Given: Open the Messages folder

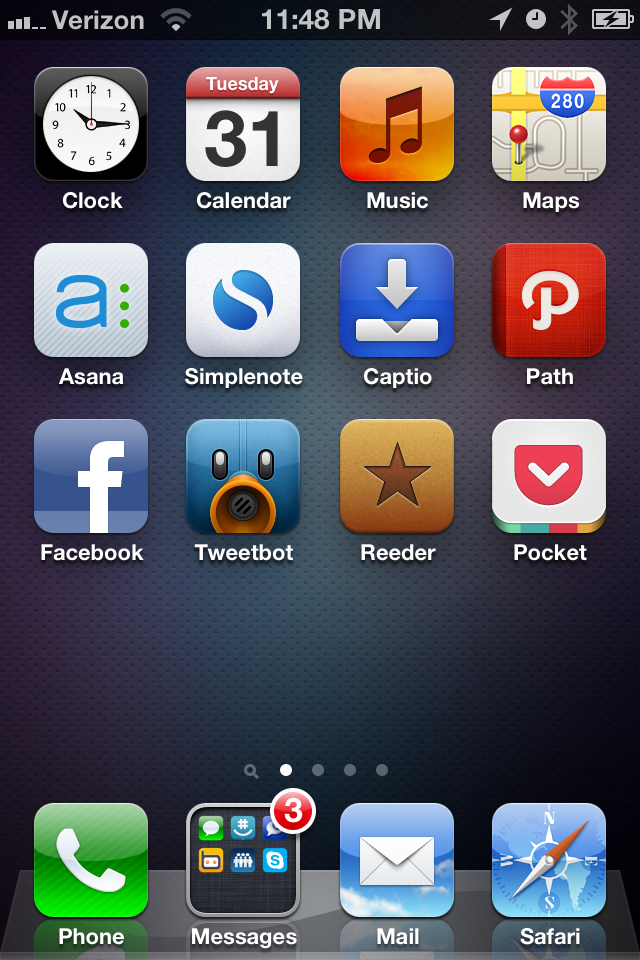Looking at the screenshot, I should coord(243,860).
